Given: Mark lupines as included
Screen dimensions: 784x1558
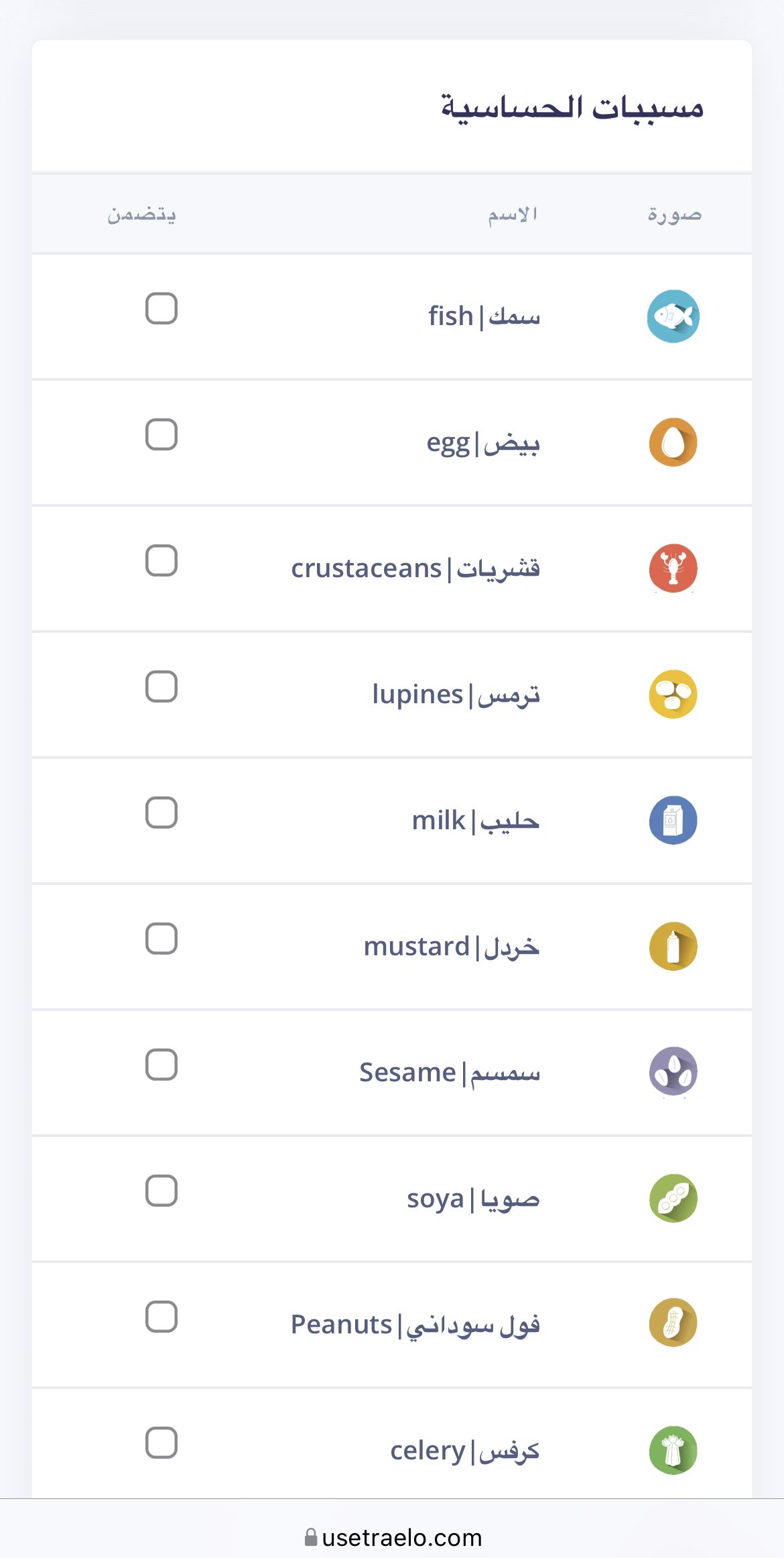Looking at the screenshot, I should click(x=161, y=686).
